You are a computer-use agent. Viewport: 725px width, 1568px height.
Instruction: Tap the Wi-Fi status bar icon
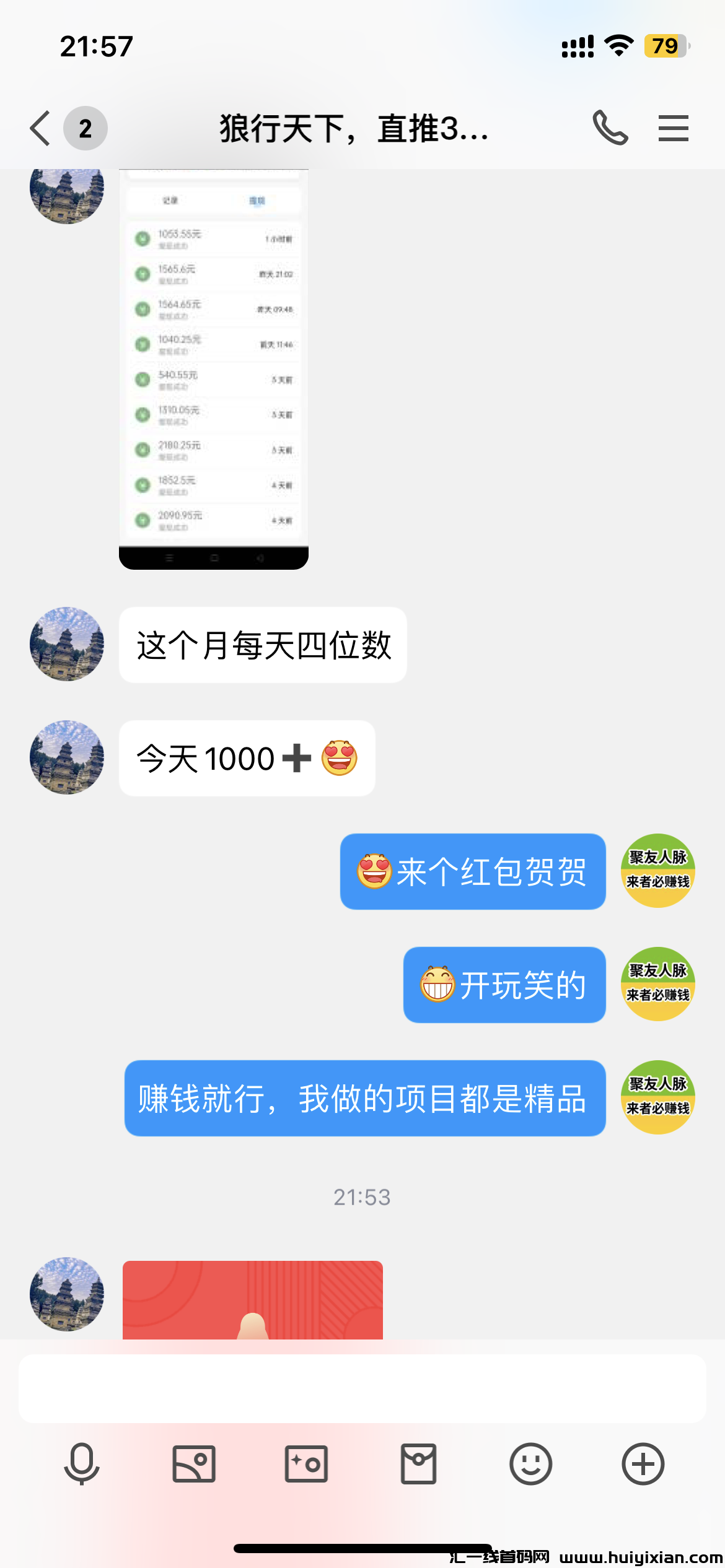tap(618, 45)
